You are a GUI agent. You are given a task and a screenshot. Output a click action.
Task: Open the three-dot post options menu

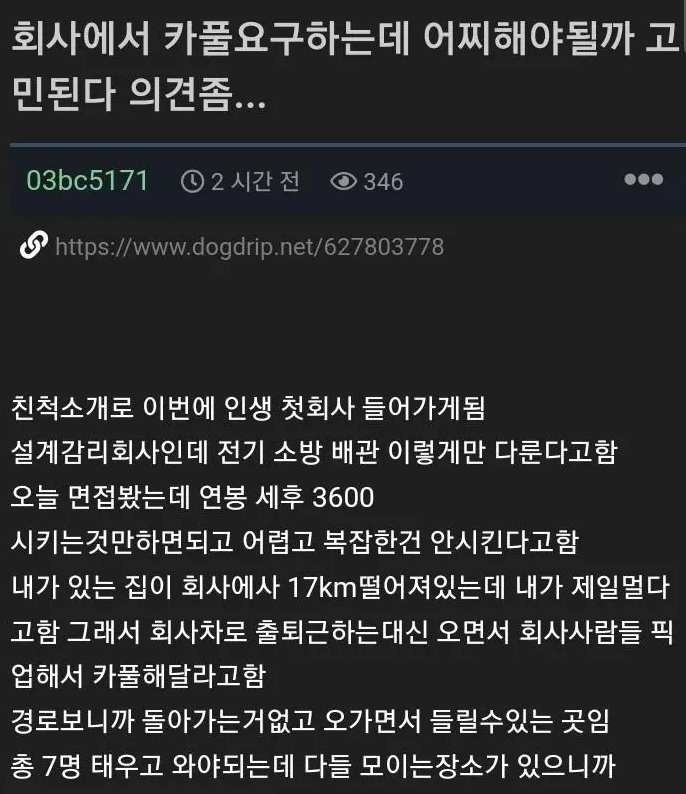(x=642, y=180)
